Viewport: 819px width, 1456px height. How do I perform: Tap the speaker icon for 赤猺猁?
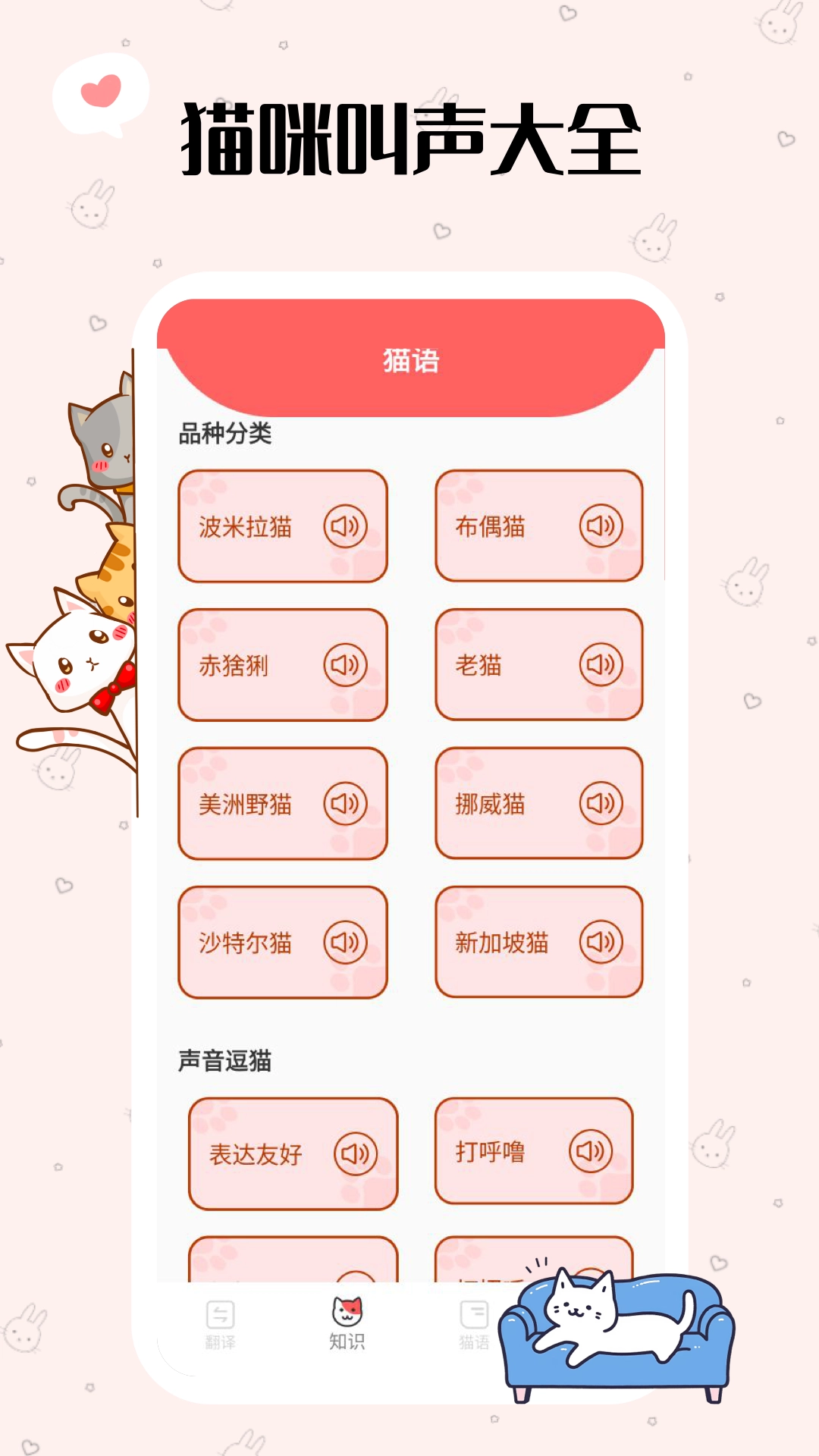click(x=347, y=664)
